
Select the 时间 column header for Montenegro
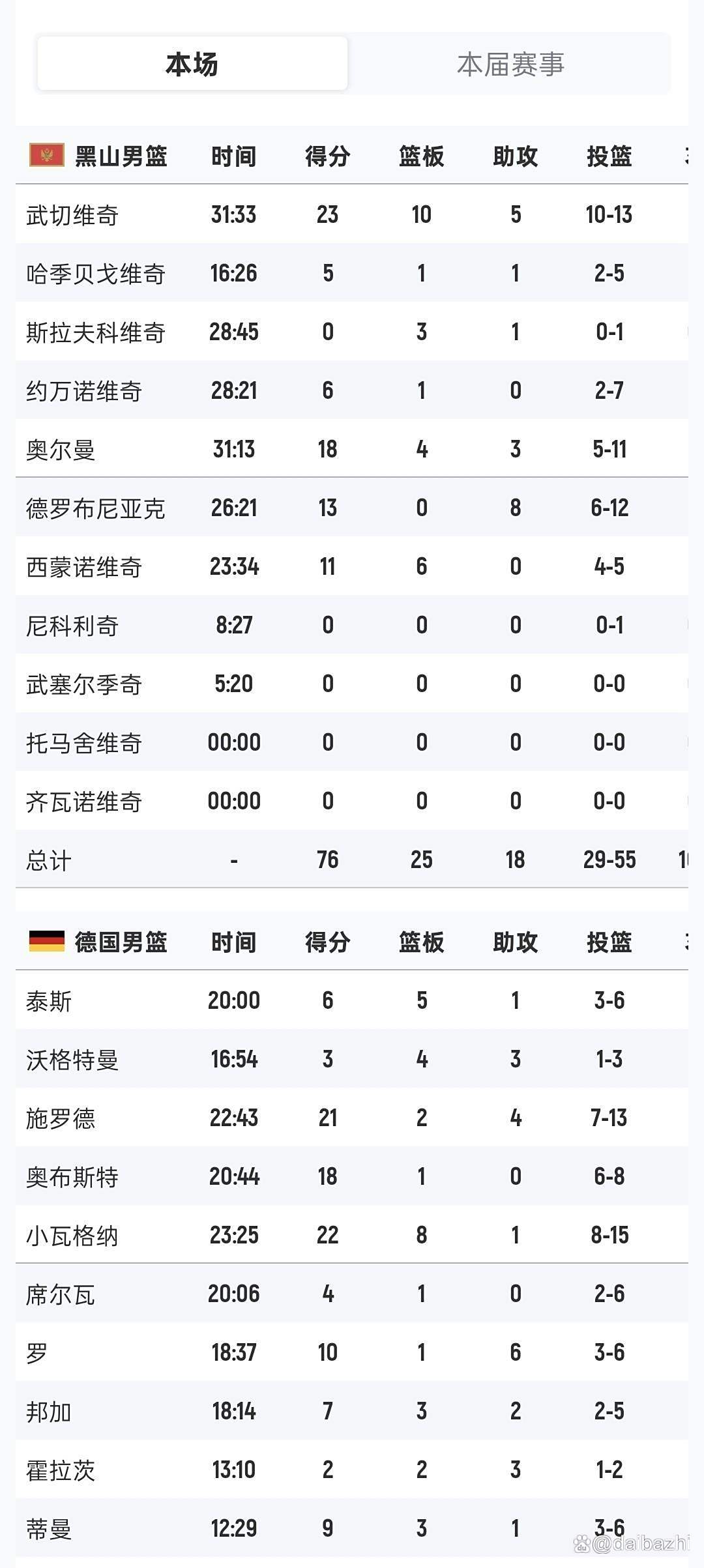click(233, 155)
